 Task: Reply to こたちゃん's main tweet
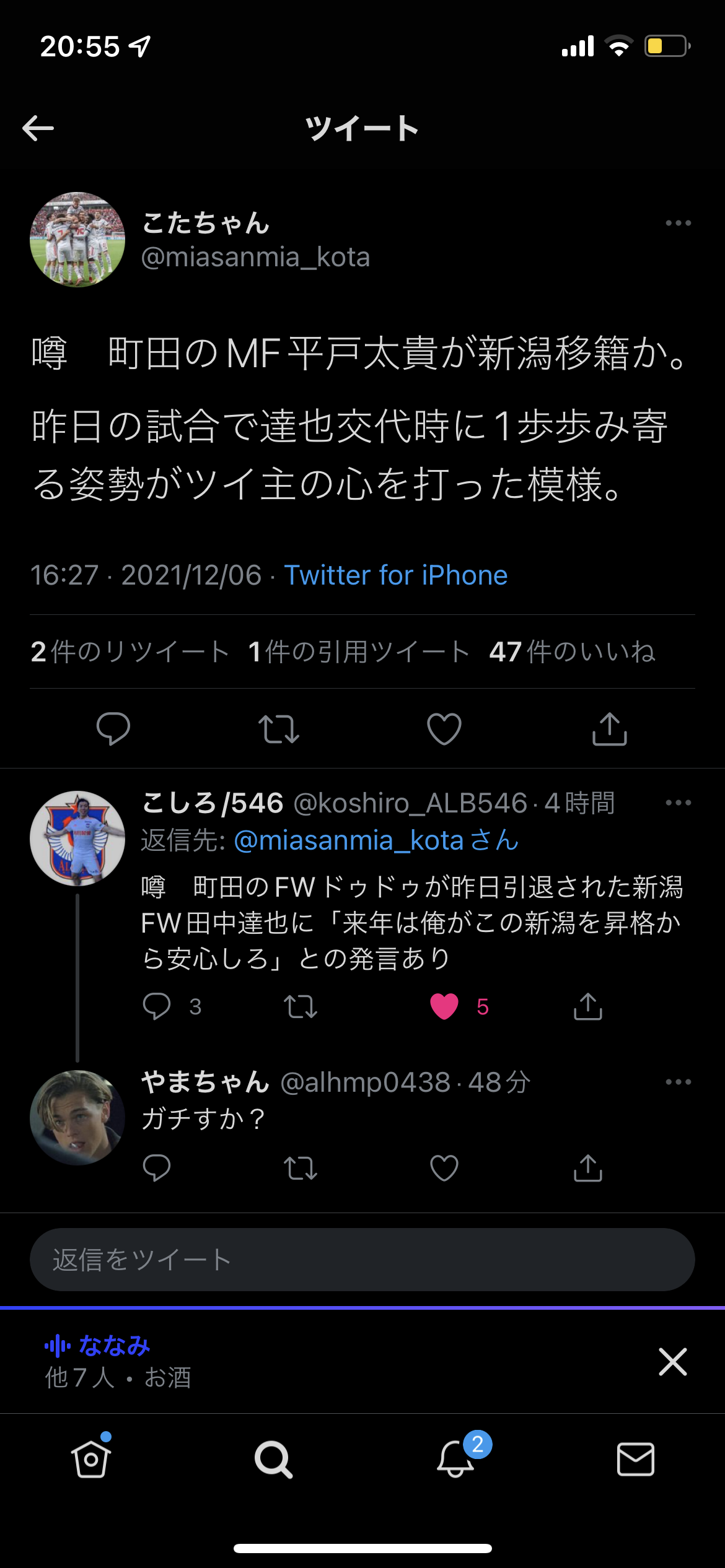pyautogui.click(x=113, y=728)
